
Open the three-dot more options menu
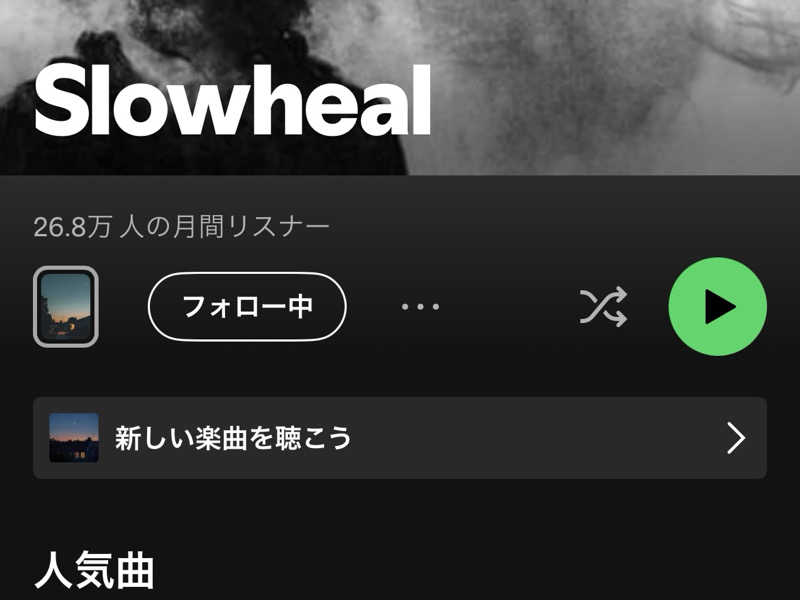pos(420,306)
